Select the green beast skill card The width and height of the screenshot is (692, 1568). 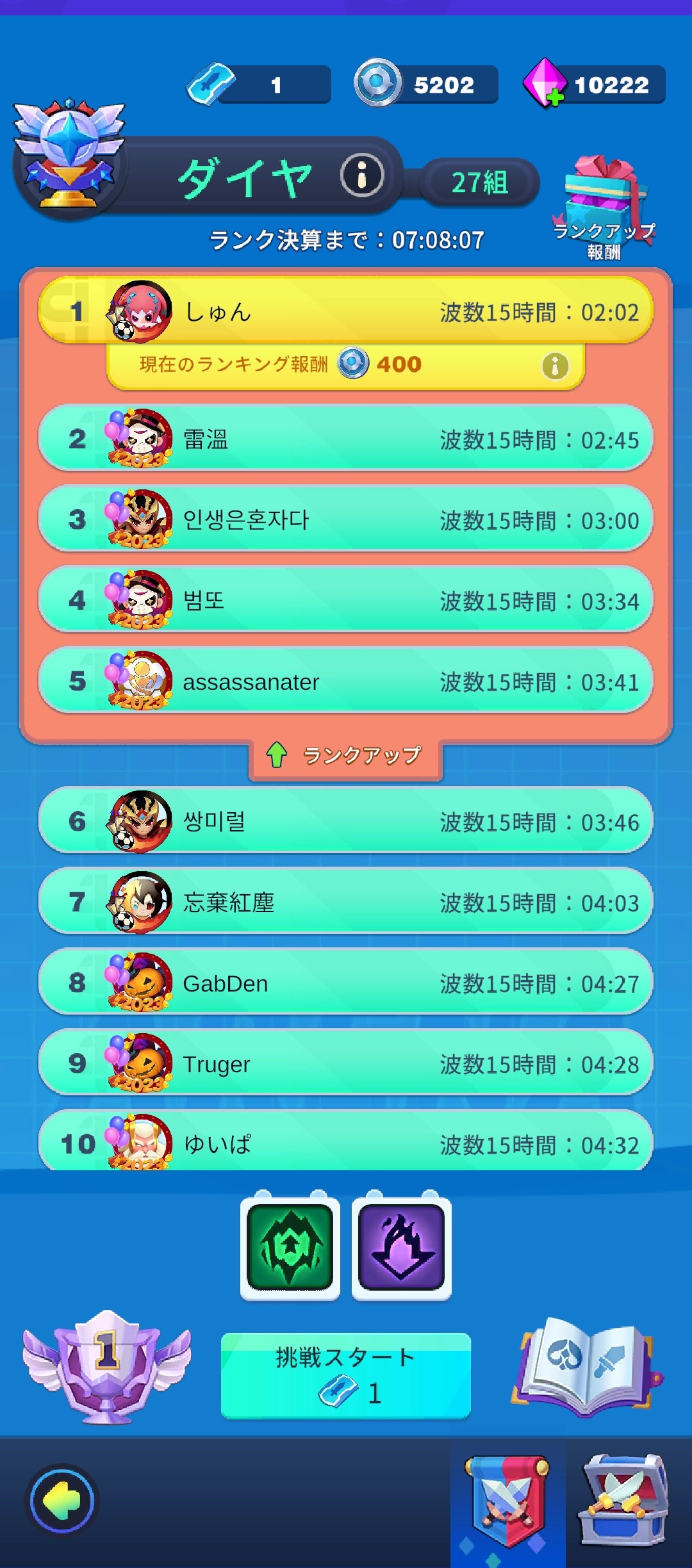290,1246
